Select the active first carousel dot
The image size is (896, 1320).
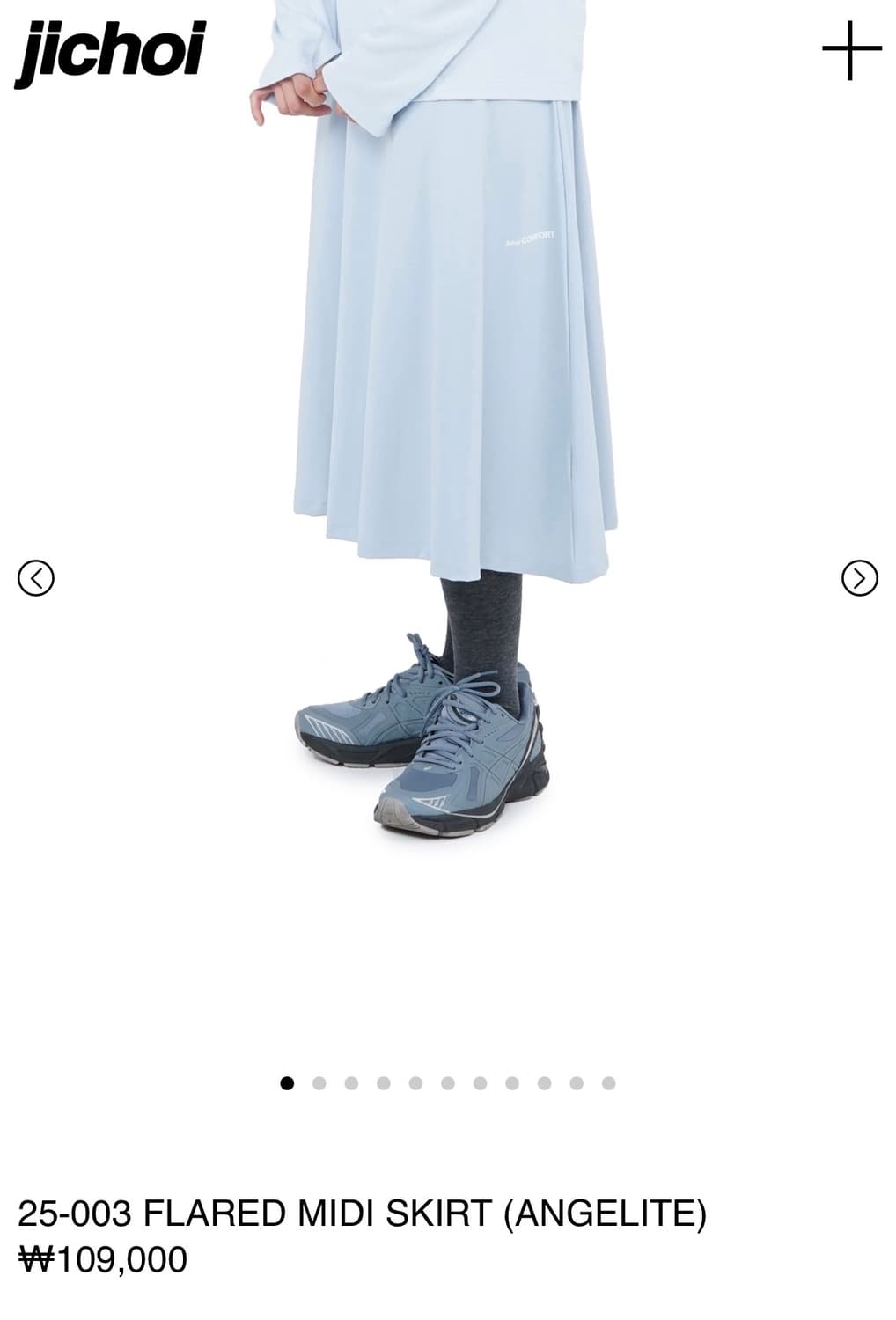[287, 1084]
